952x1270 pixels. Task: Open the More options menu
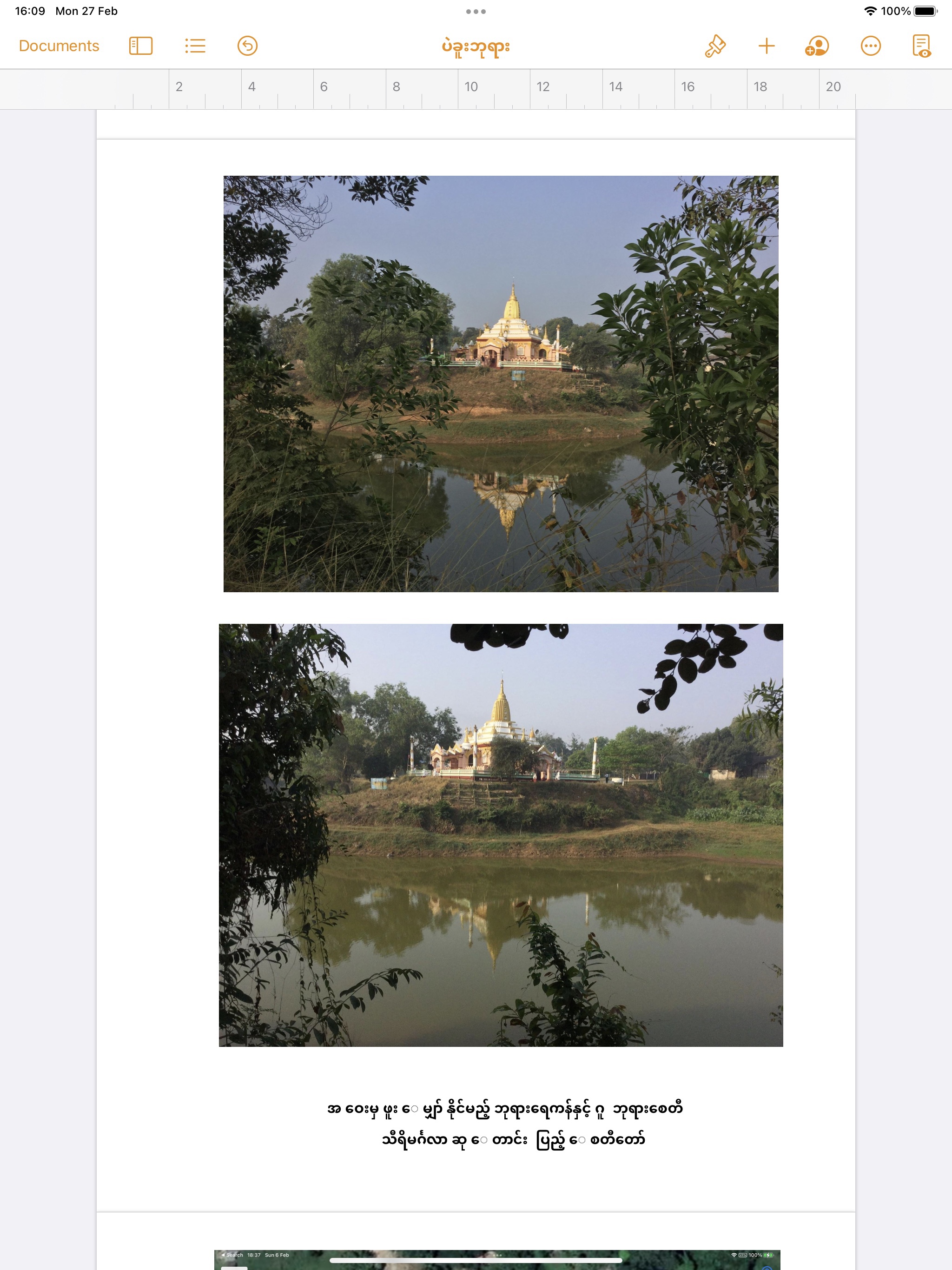click(871, 46)
